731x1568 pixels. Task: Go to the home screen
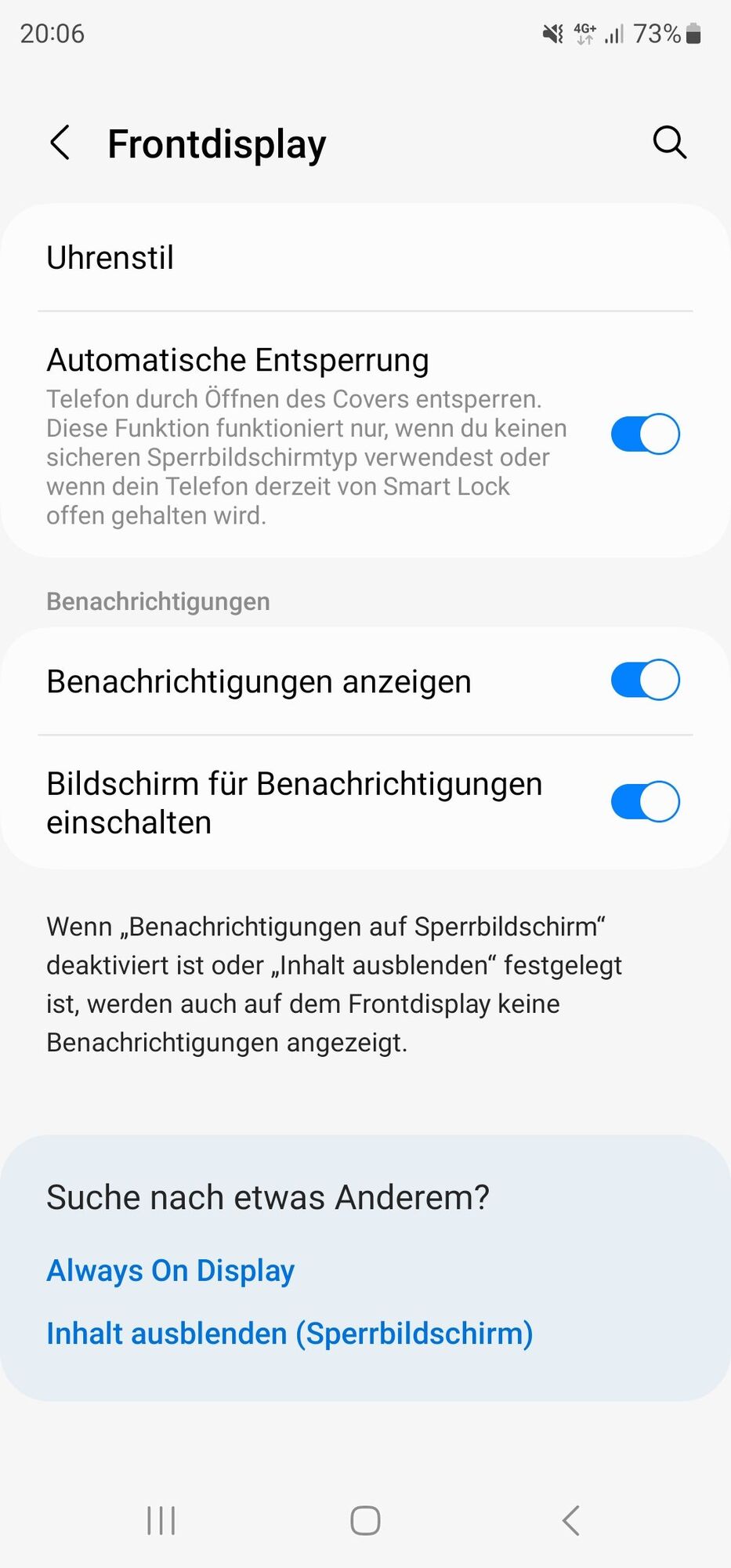365,1521
